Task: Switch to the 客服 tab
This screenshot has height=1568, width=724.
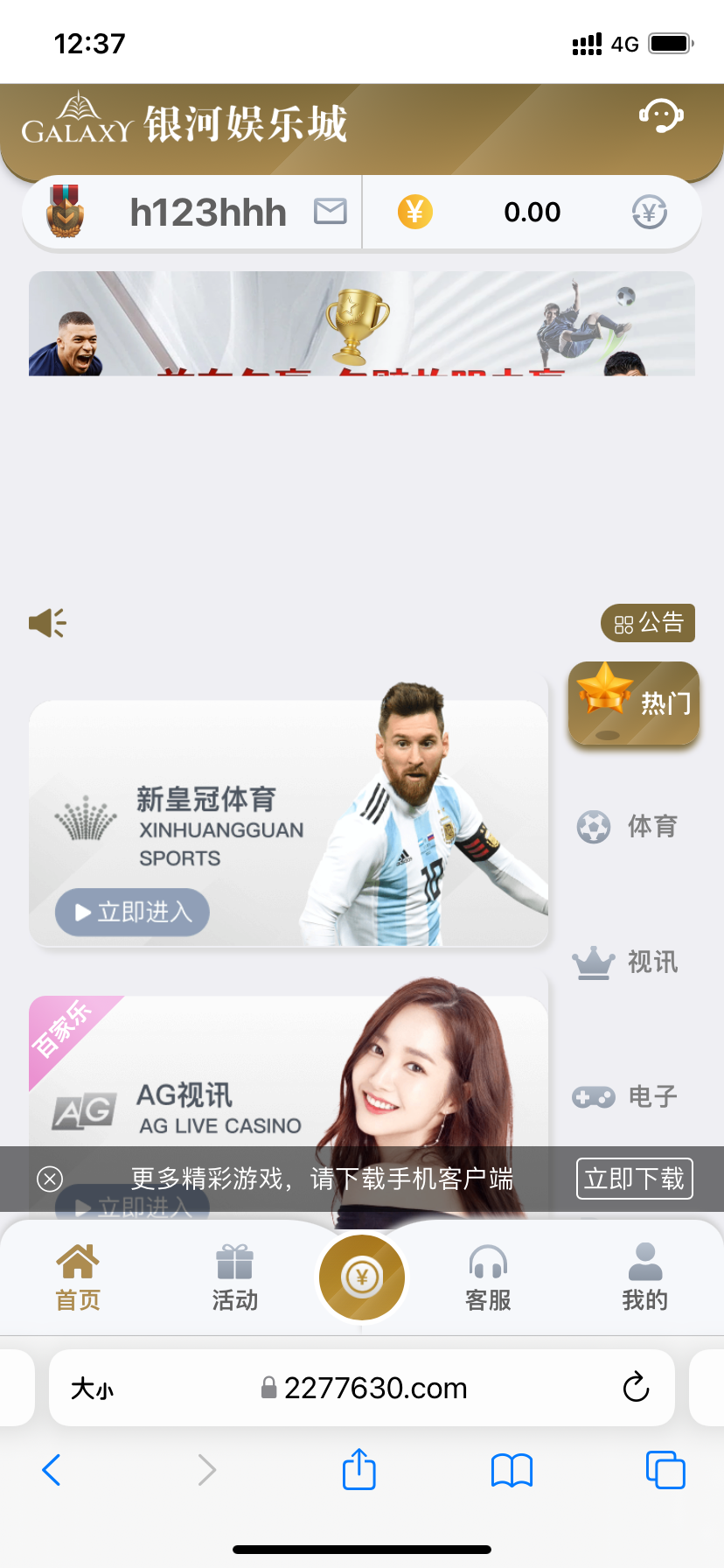Action: coord(488,1277)
